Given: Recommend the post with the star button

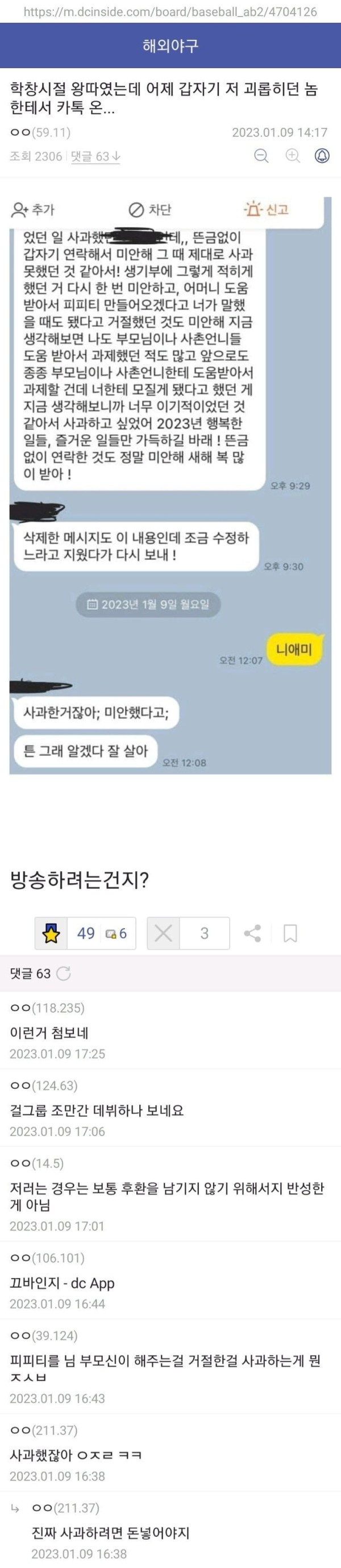Looking at the screenshot, I should point(51,933).
